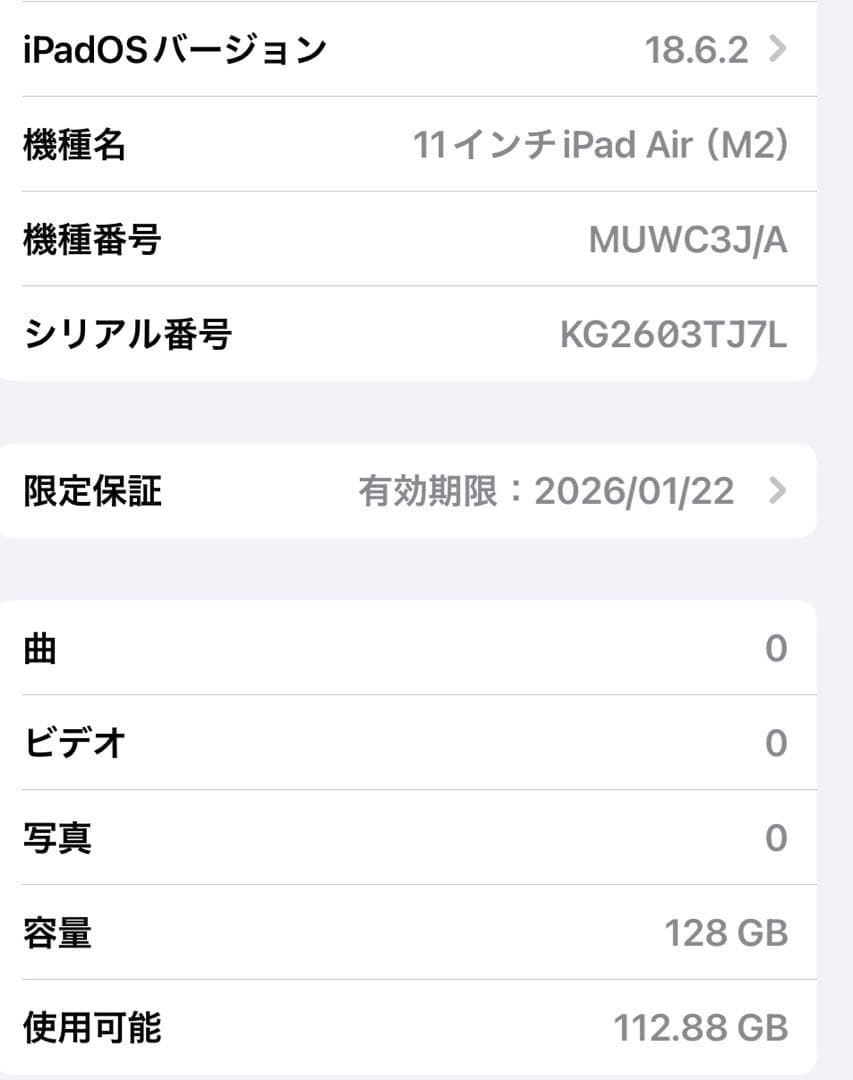Tap the model number MUWC3J/A

coord(689,237)
